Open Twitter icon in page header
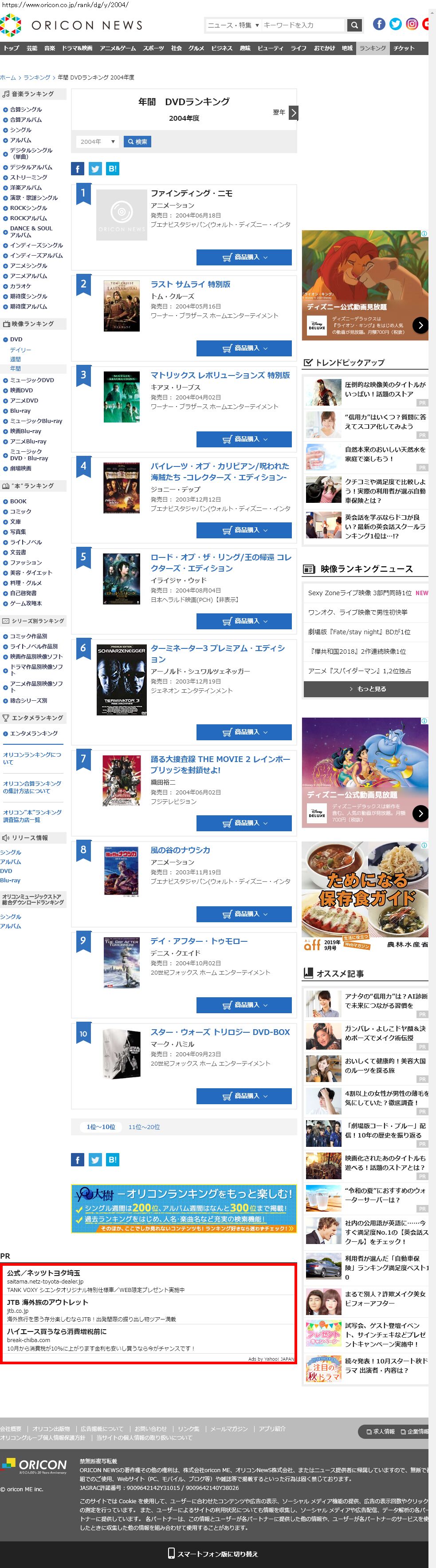This screenshot has width=436, height=1568. pyautogui.click(x=395, y=24)
